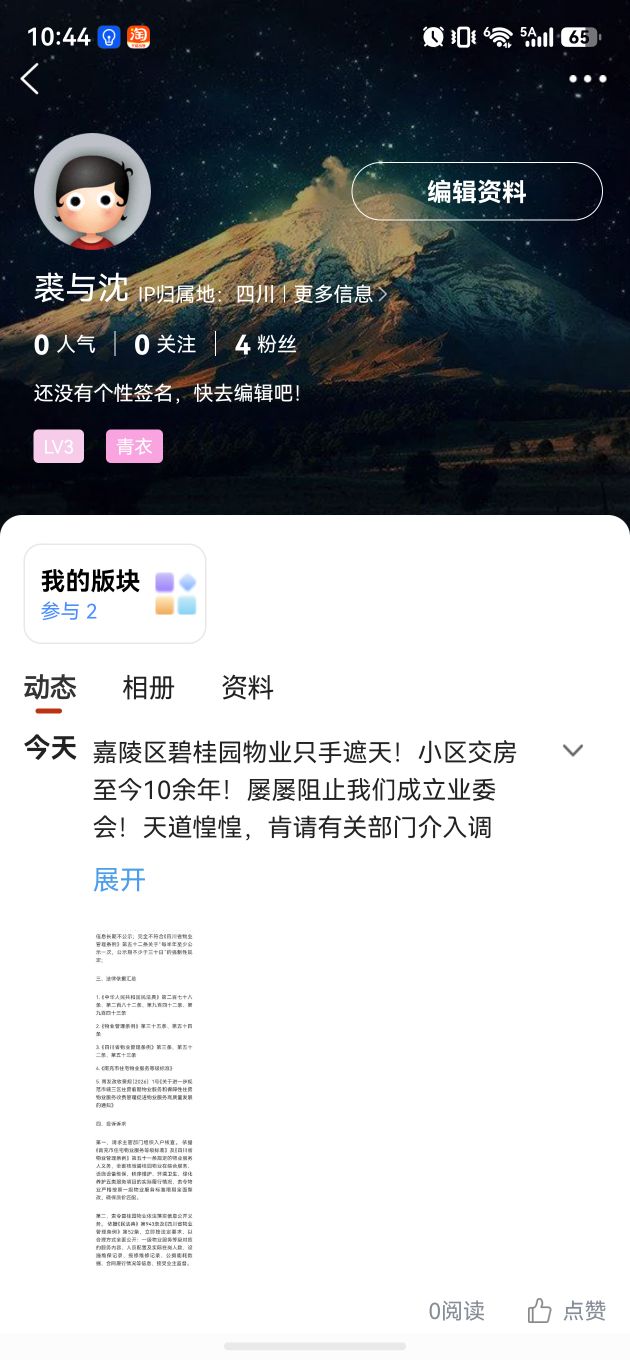Select the 动态 tab
Screen dimensions: 630x1360
pos(50,688)
